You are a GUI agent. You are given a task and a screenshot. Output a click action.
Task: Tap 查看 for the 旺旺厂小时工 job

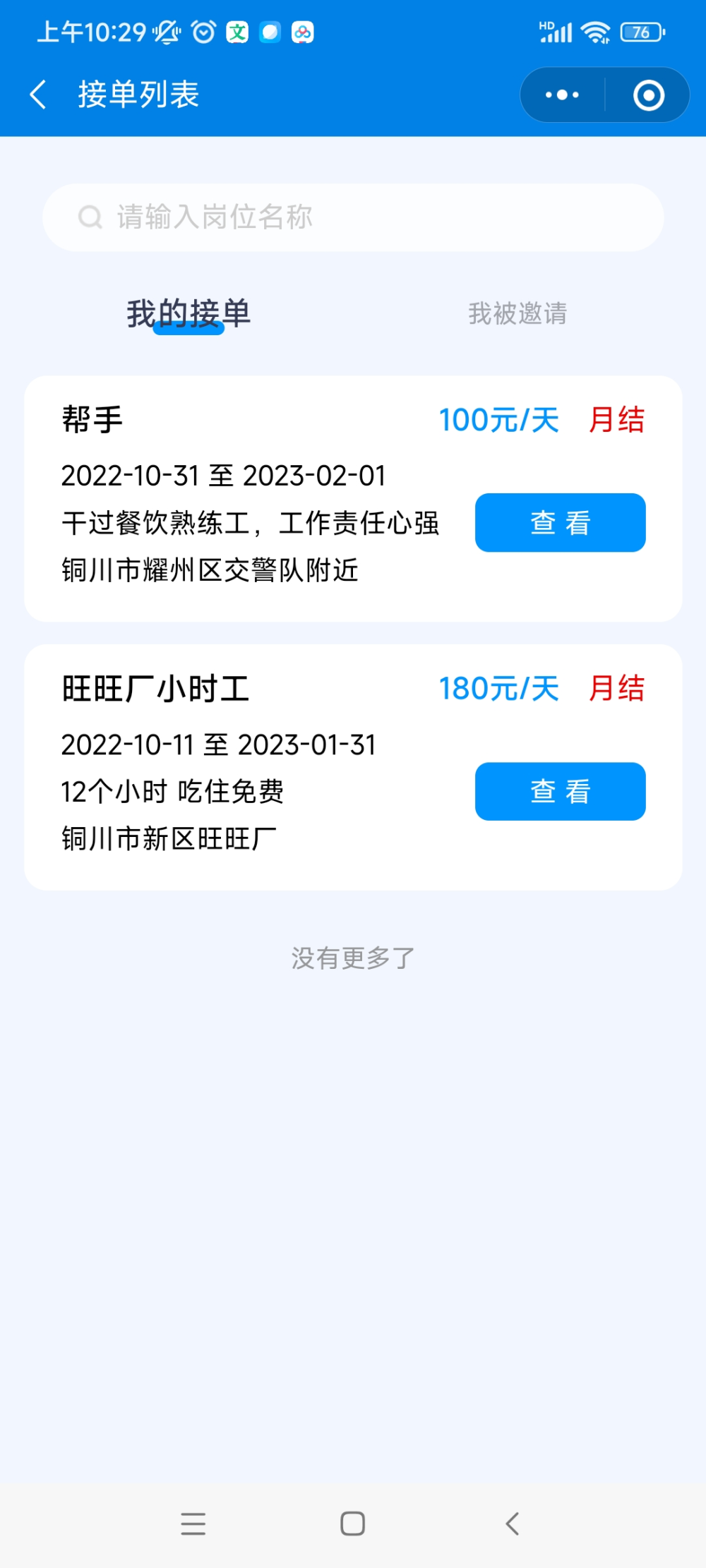(560, 791)
